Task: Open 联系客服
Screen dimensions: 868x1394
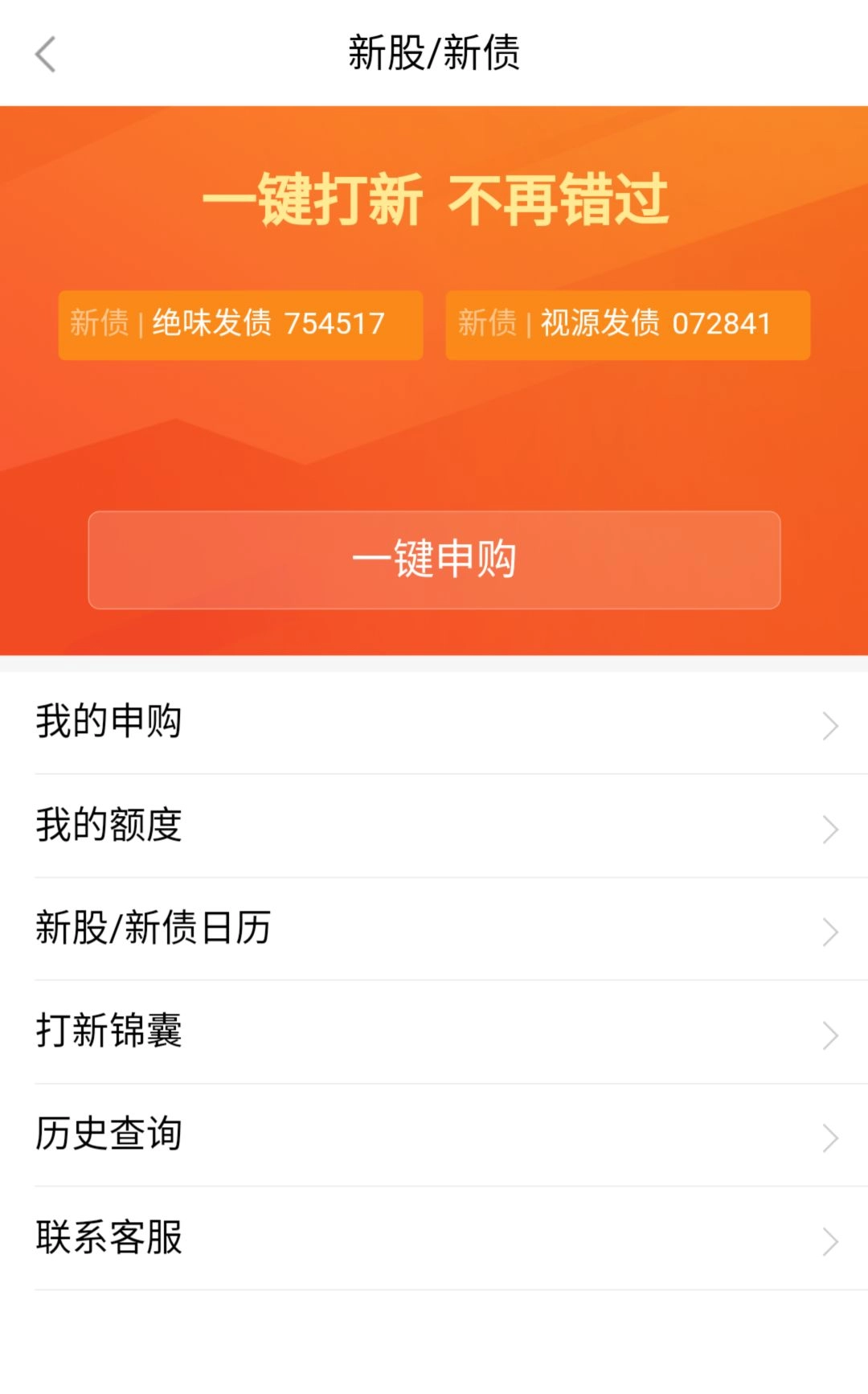Action: [434, 1238]
